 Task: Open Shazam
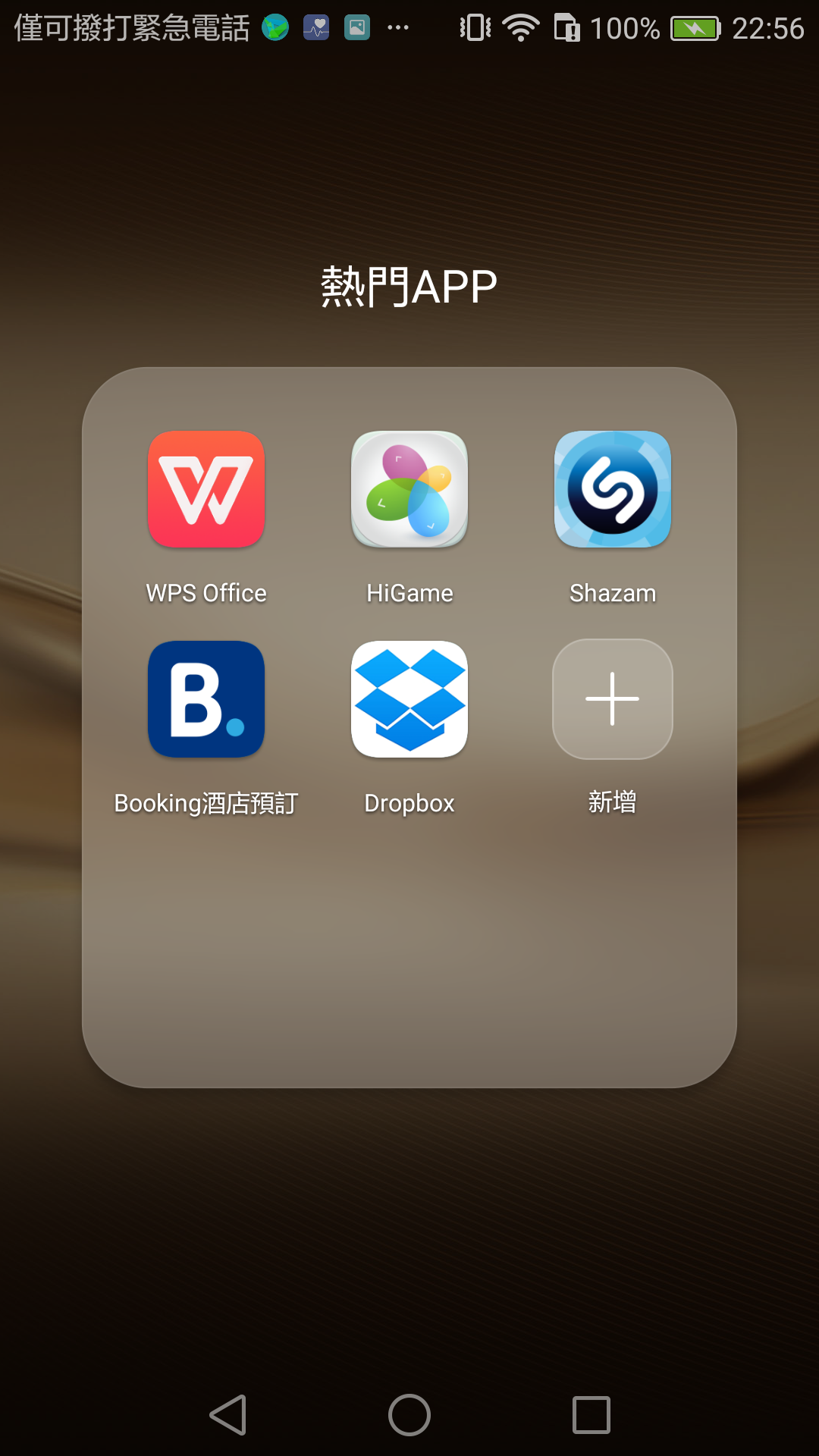click(613, 489)
